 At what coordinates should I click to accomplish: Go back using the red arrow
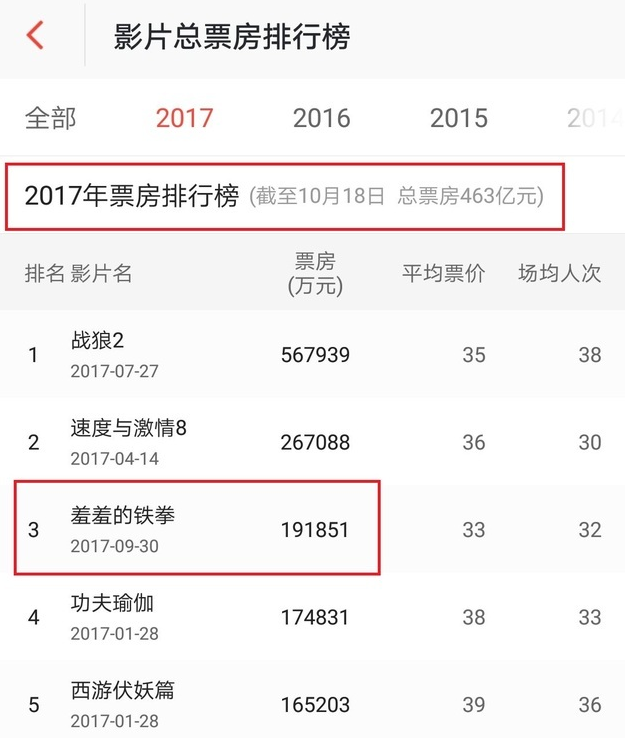pyautogui.click(x=36, y=36)
